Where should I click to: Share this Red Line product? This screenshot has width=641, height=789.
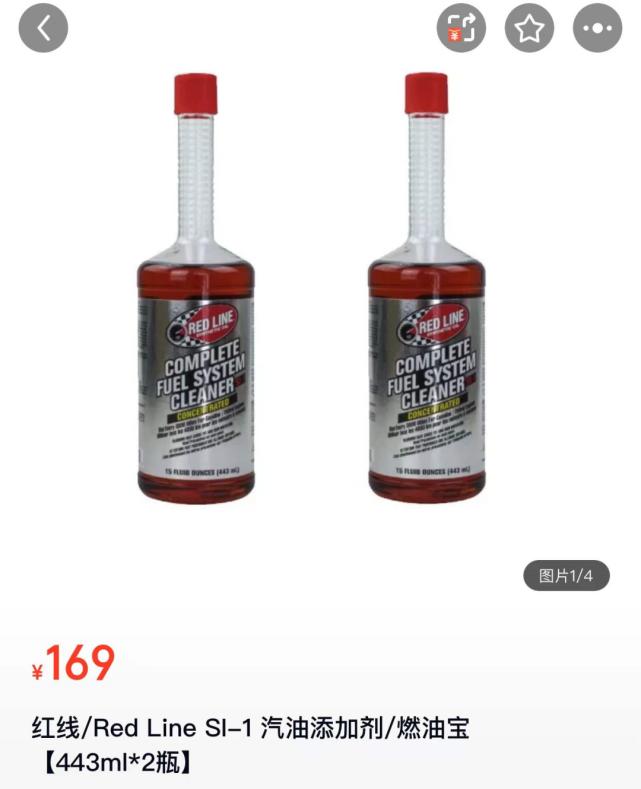(461, 29)
